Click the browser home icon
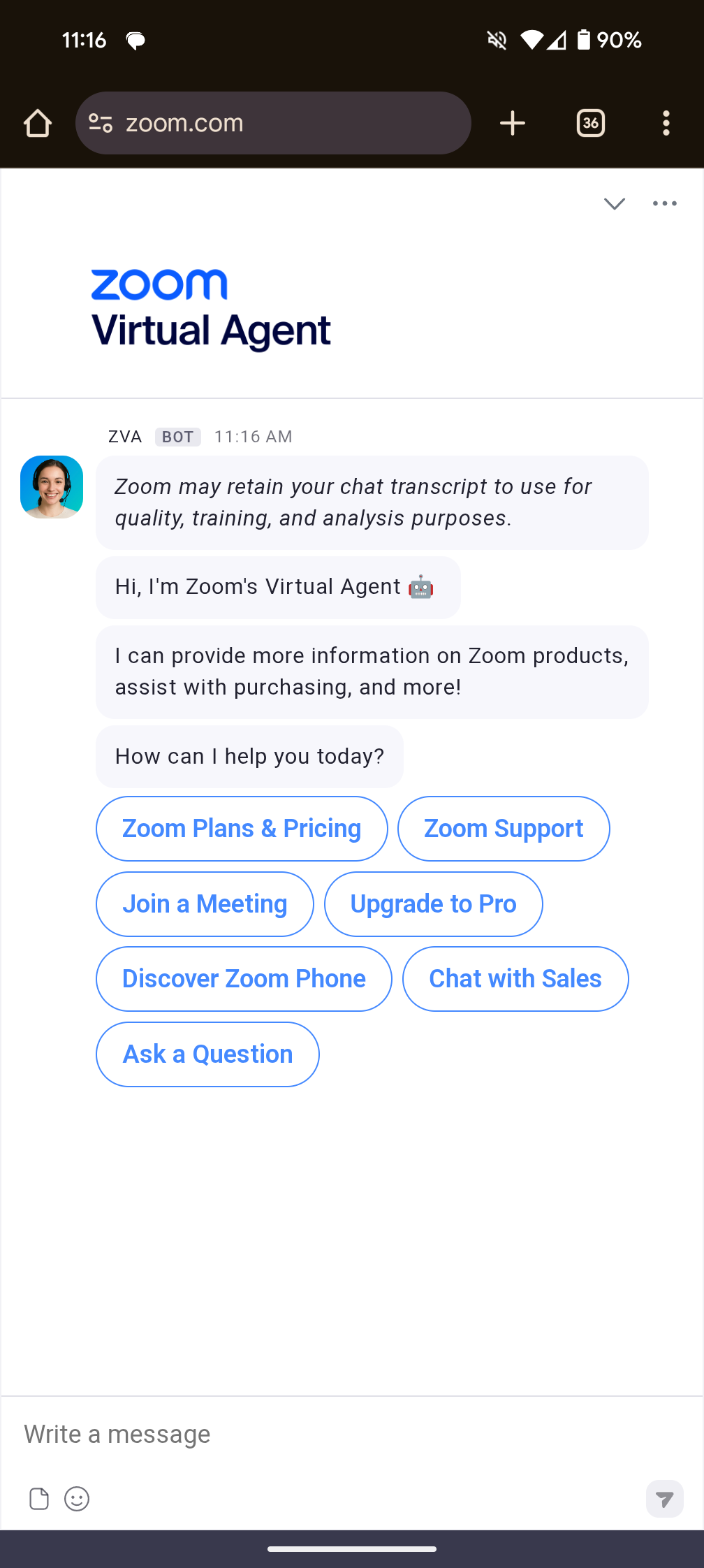 click(37, 123)
